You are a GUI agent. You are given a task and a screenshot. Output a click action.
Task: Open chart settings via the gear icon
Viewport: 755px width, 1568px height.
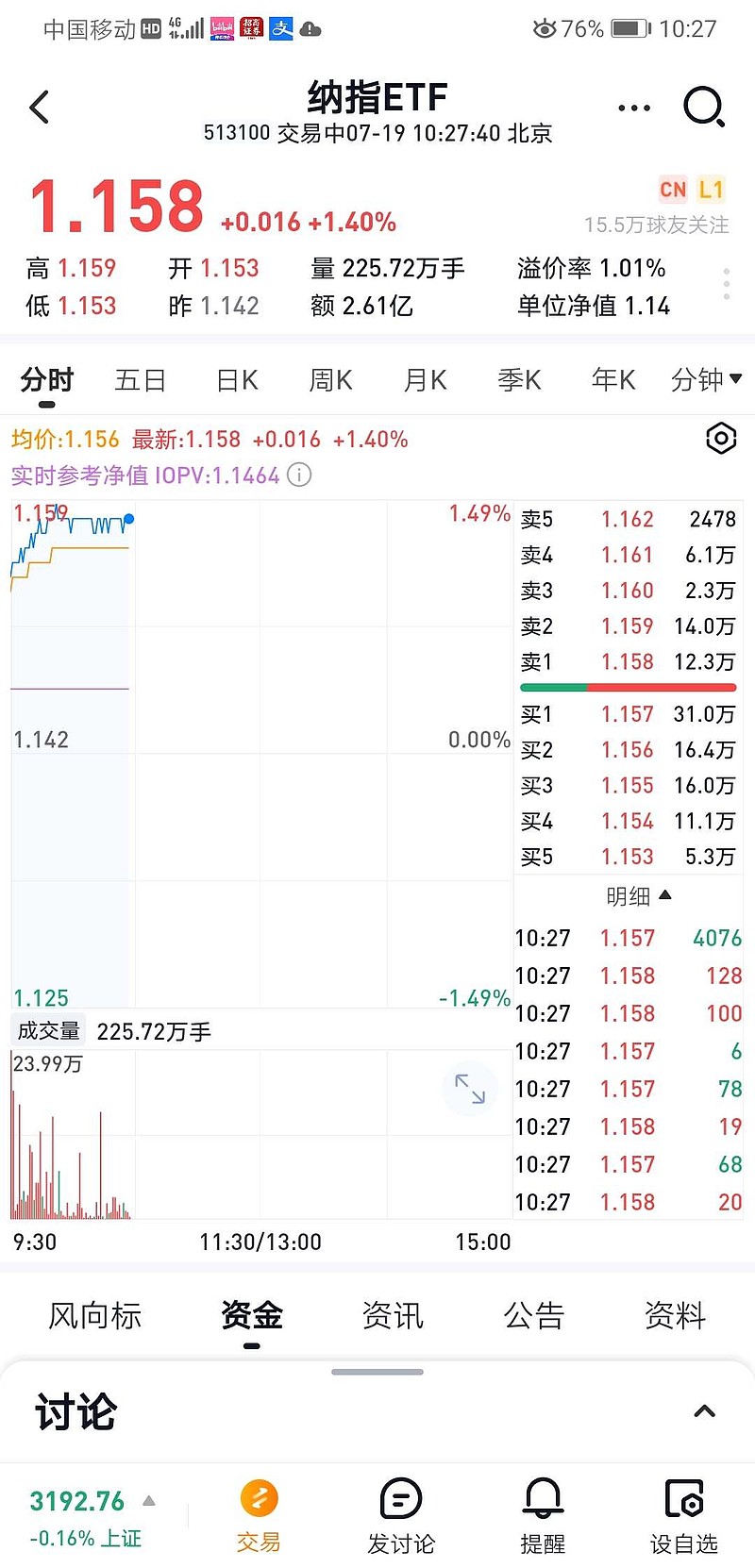coord(720,439)
